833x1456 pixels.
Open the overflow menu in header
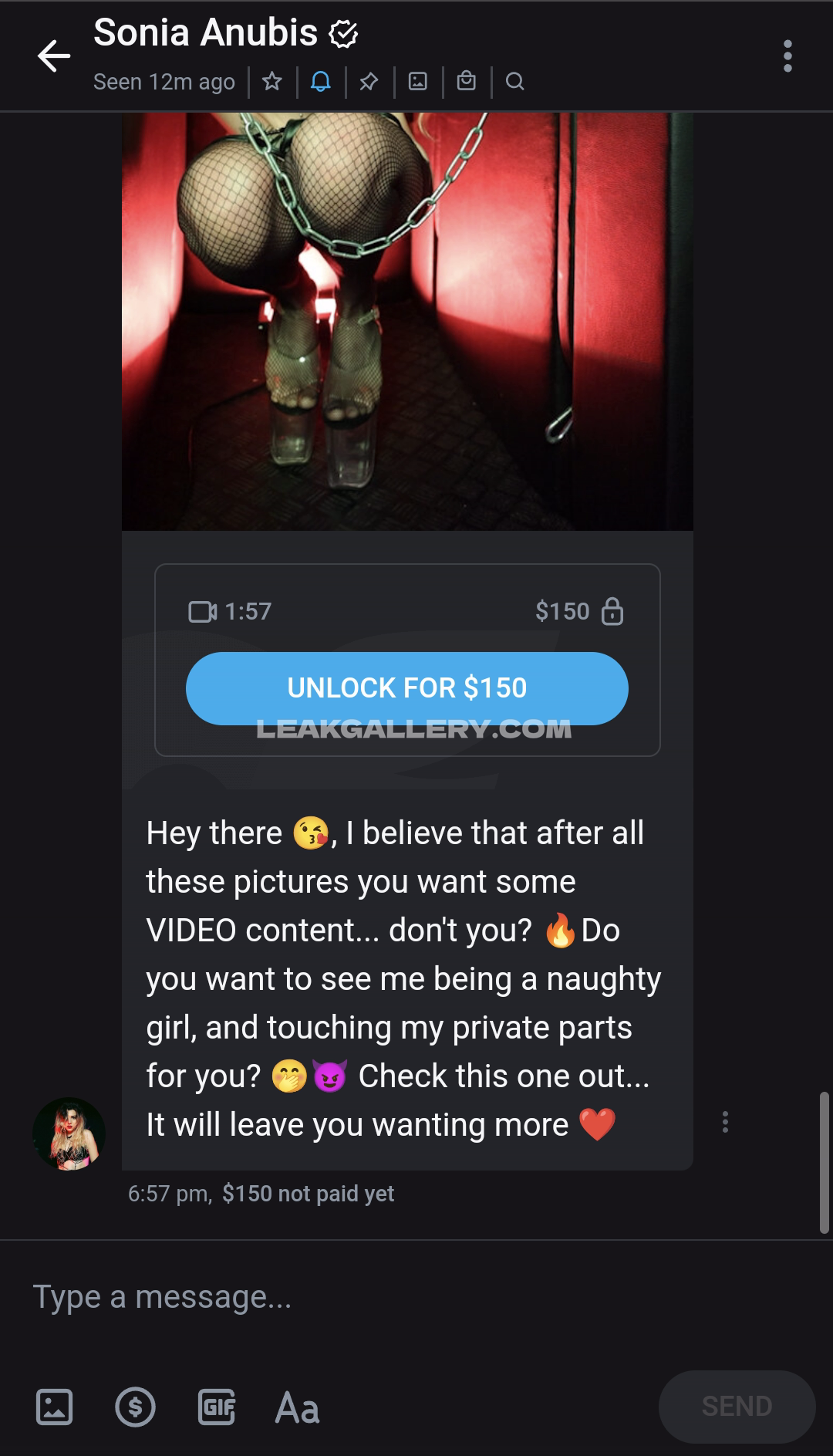(x=787, y=56)
